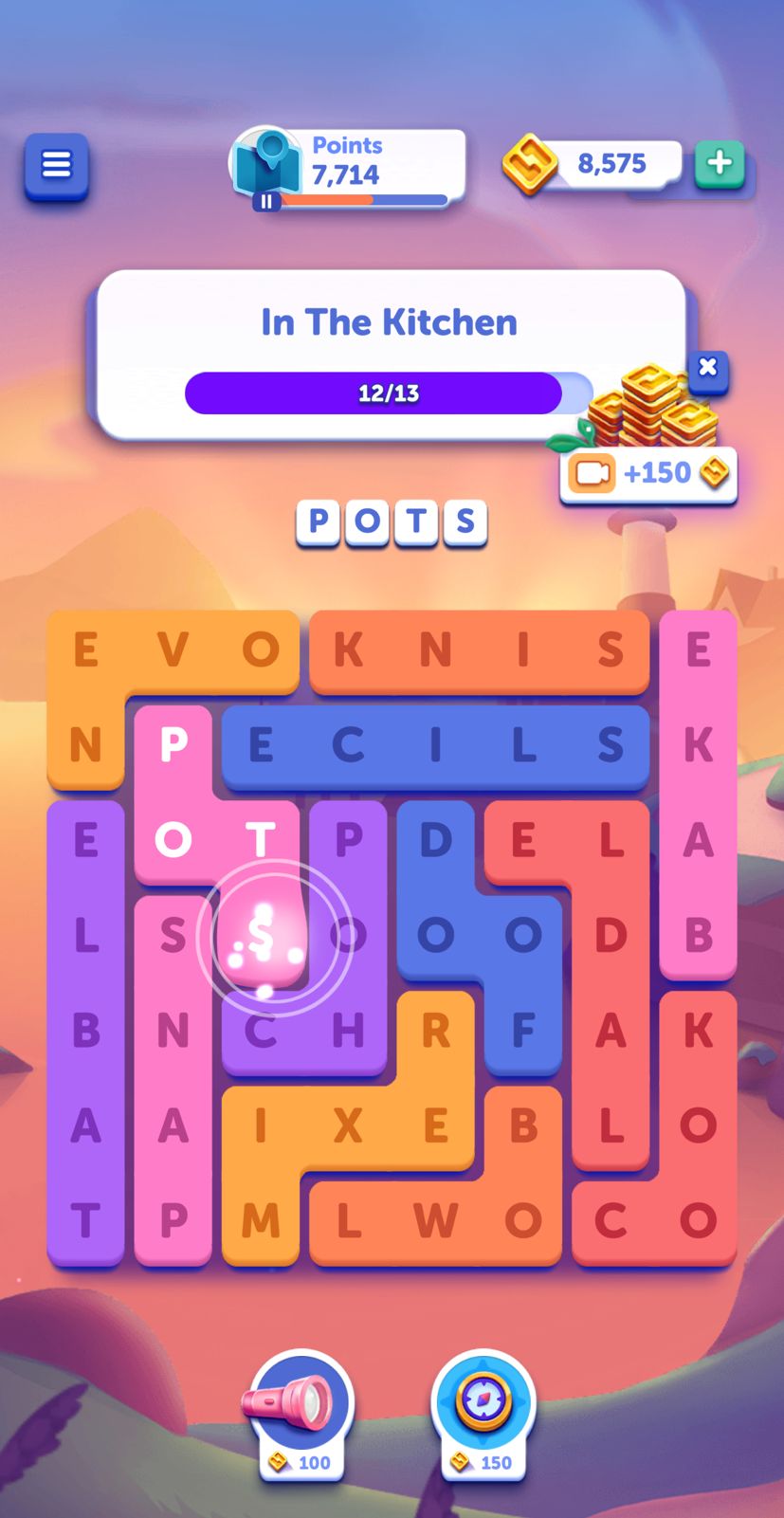Screen dimensions: 784x1518
Task: Tap the green plus to add coins
Action: coord(720,163)
